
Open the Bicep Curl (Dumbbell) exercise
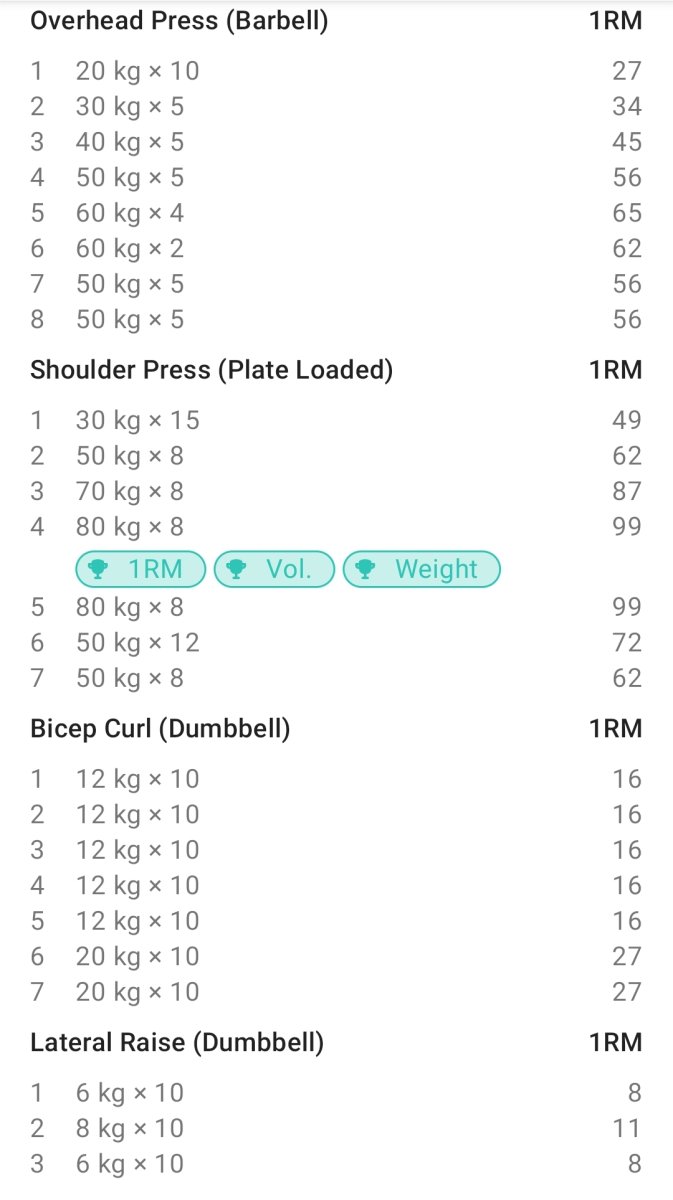(x=160, y=729)
